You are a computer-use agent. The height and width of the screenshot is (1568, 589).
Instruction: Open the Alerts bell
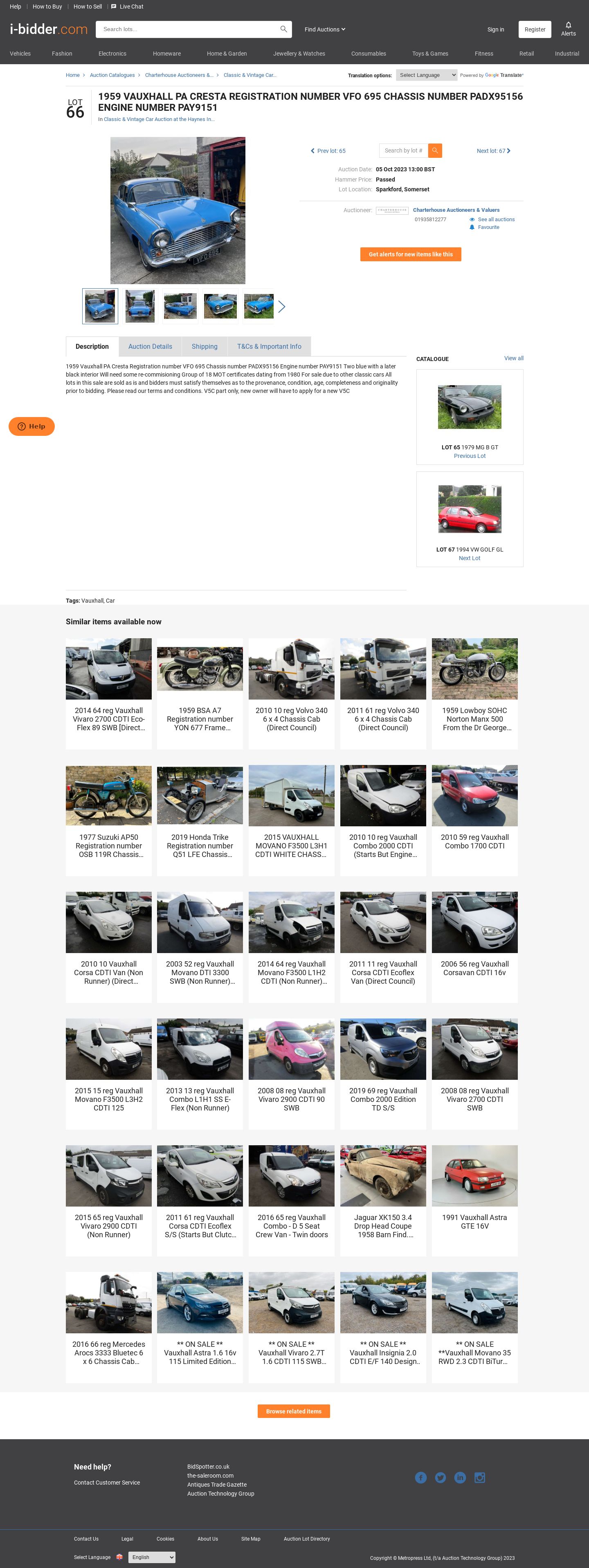[568, 29]
